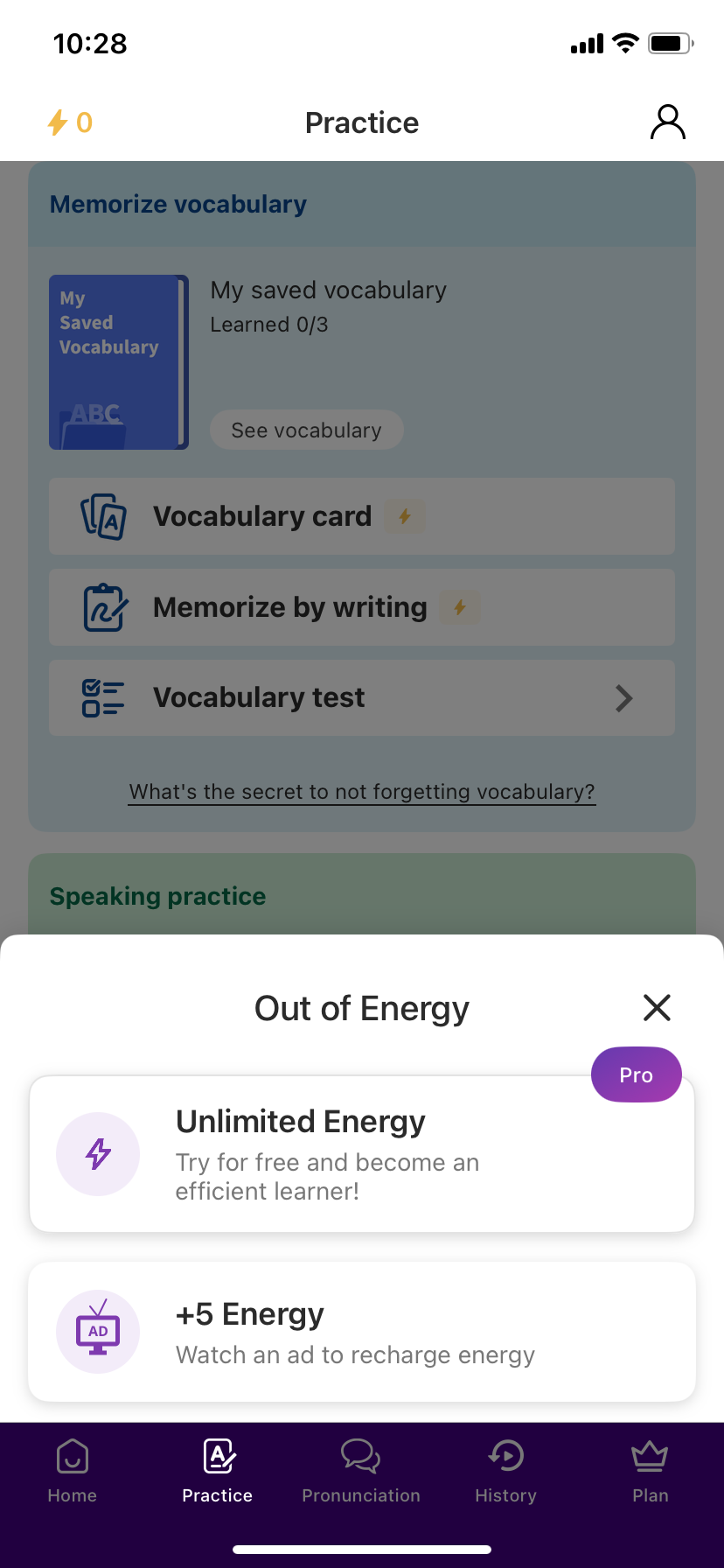Select the Unlimited Energy Pro option
This screenshot has width=724, height=1568.
[362, 1154]
